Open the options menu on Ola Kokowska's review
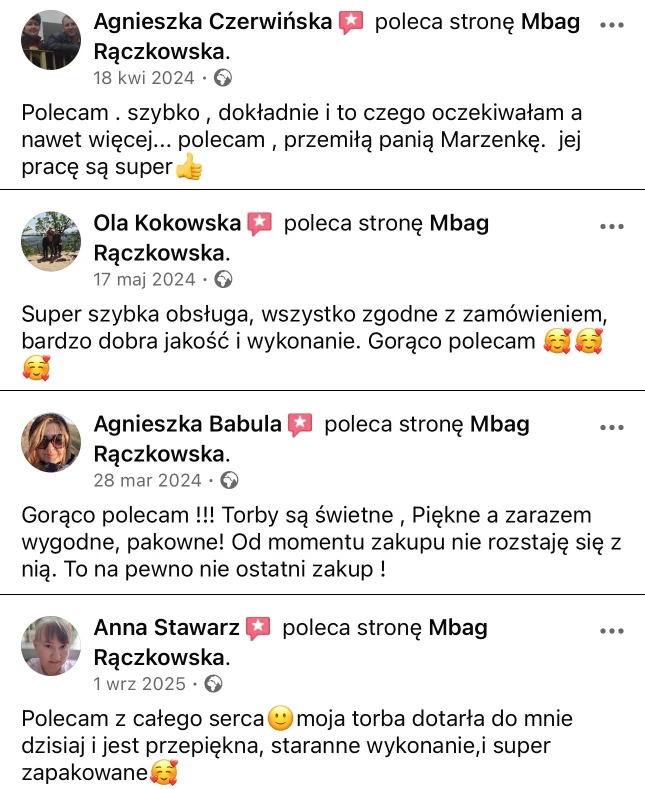 (x=611, y=226)
